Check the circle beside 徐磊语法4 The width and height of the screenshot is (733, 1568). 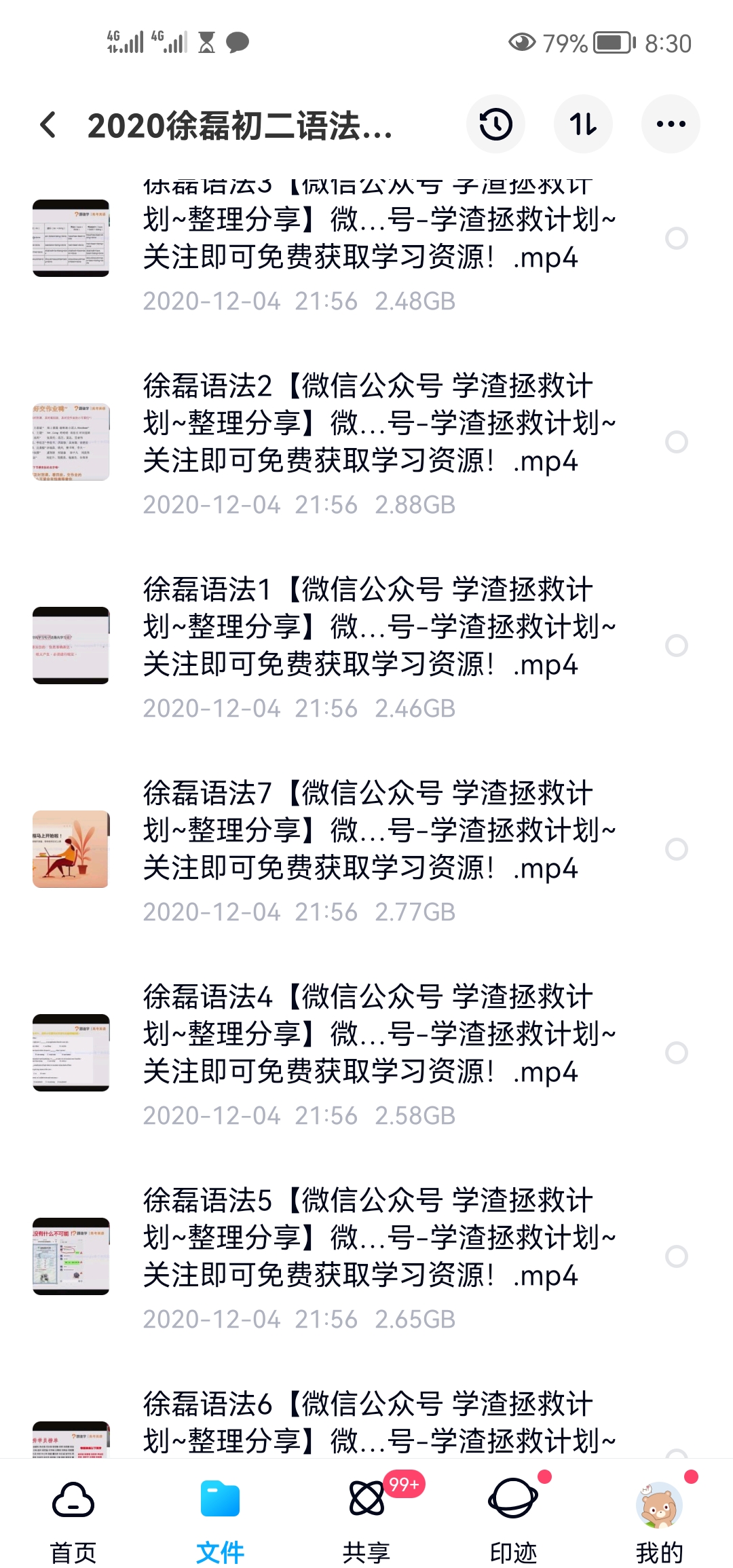click(676, 1053)
